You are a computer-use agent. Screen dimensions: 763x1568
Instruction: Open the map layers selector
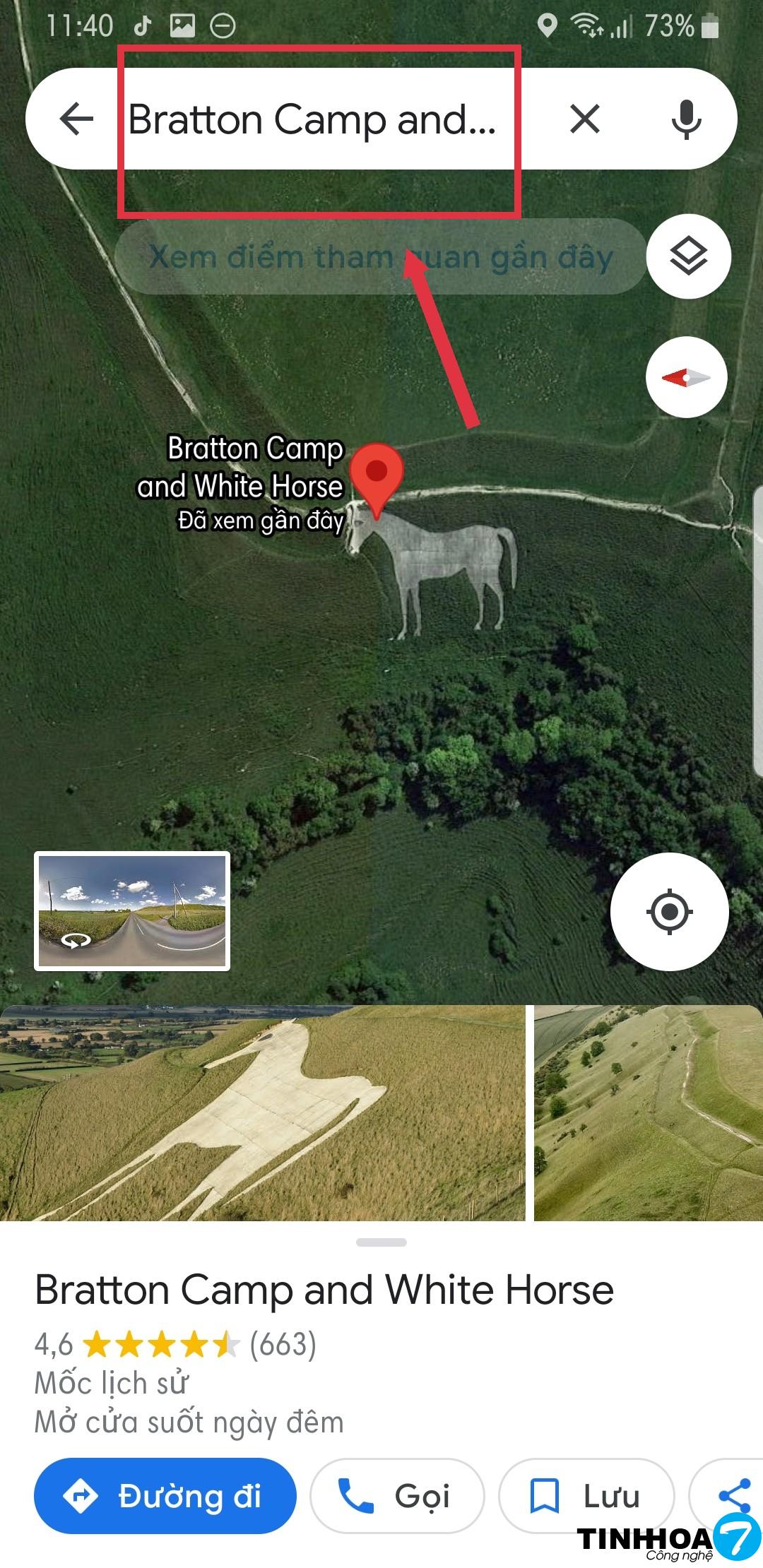point(688,256)
